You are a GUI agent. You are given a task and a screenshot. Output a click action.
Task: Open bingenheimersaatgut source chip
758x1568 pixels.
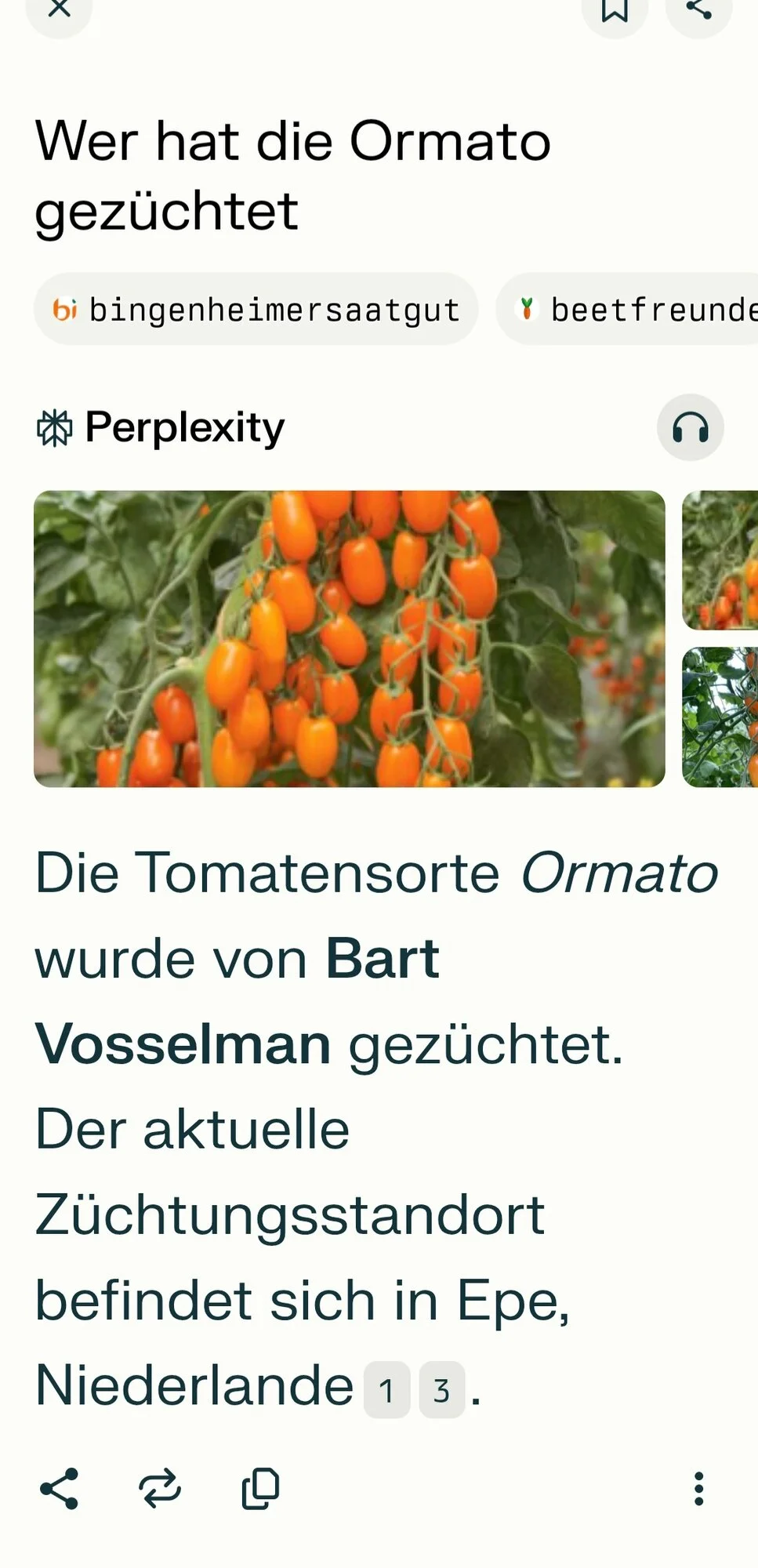pos(256,310)
